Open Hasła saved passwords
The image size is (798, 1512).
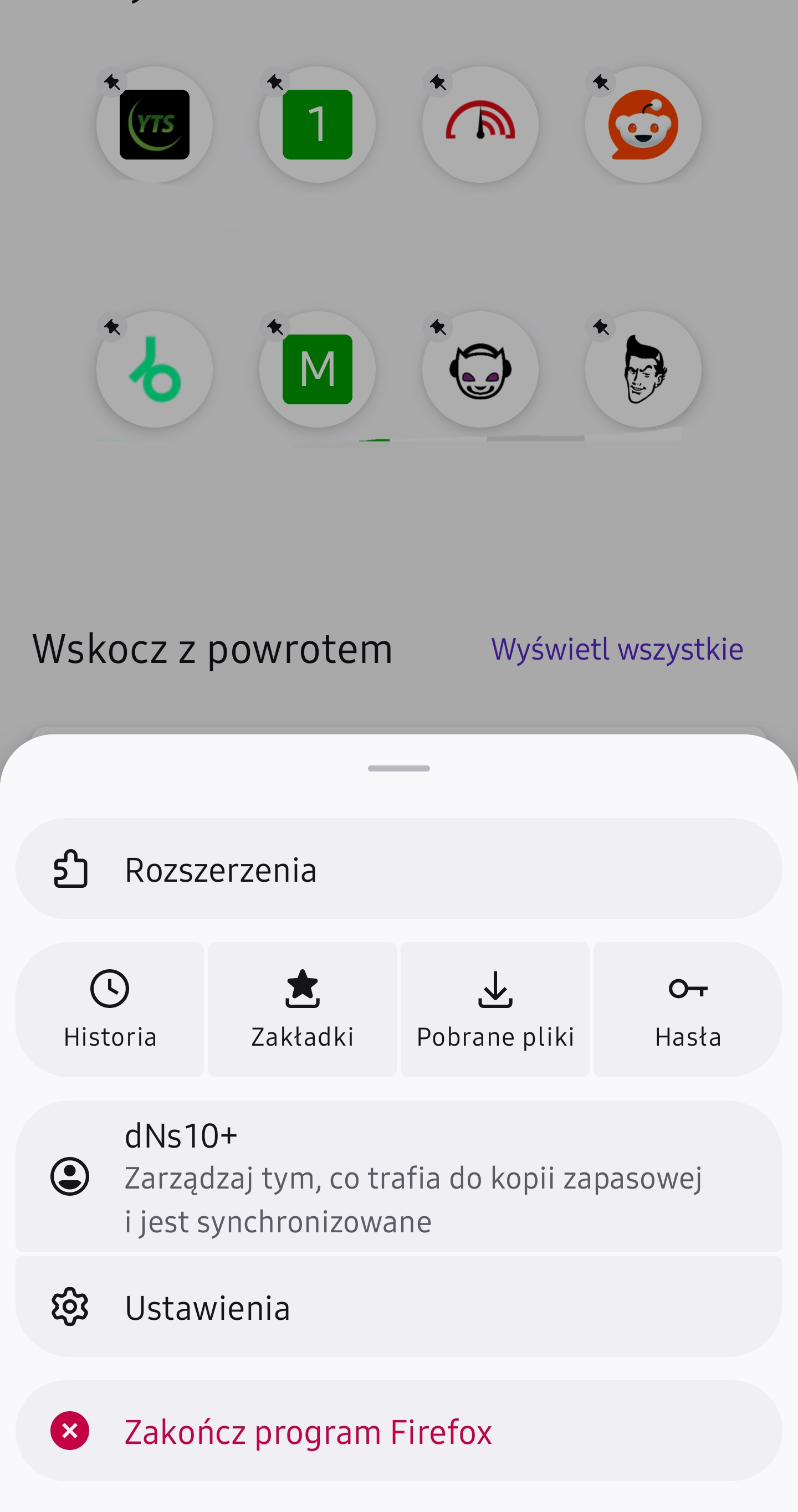point(688,1009)
